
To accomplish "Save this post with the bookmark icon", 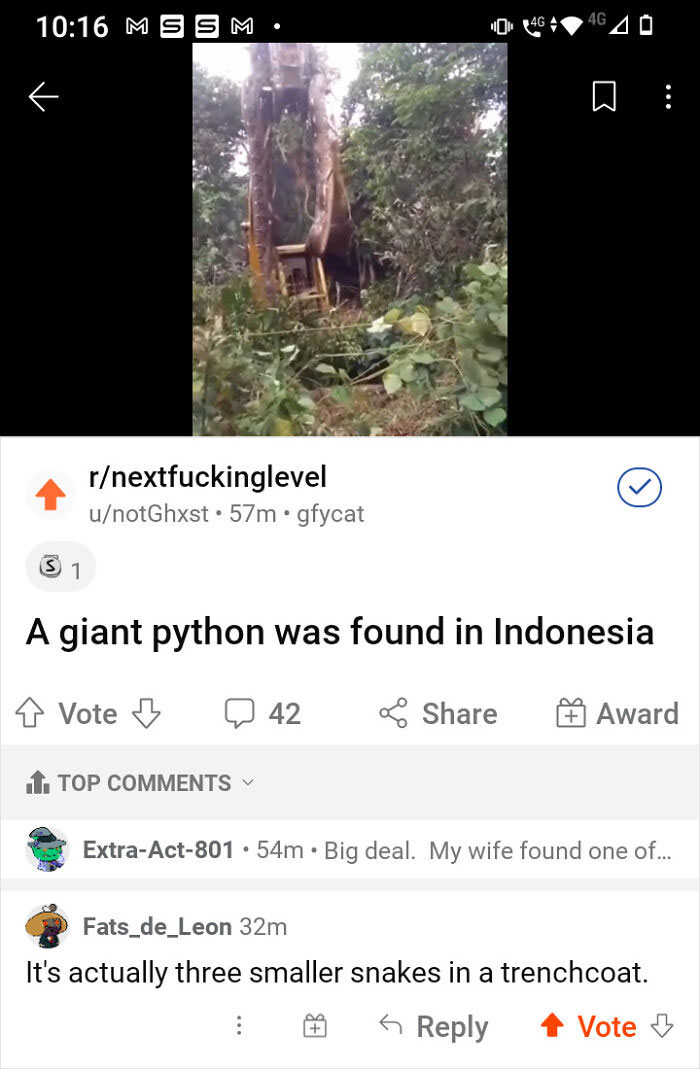I will 604,97.
